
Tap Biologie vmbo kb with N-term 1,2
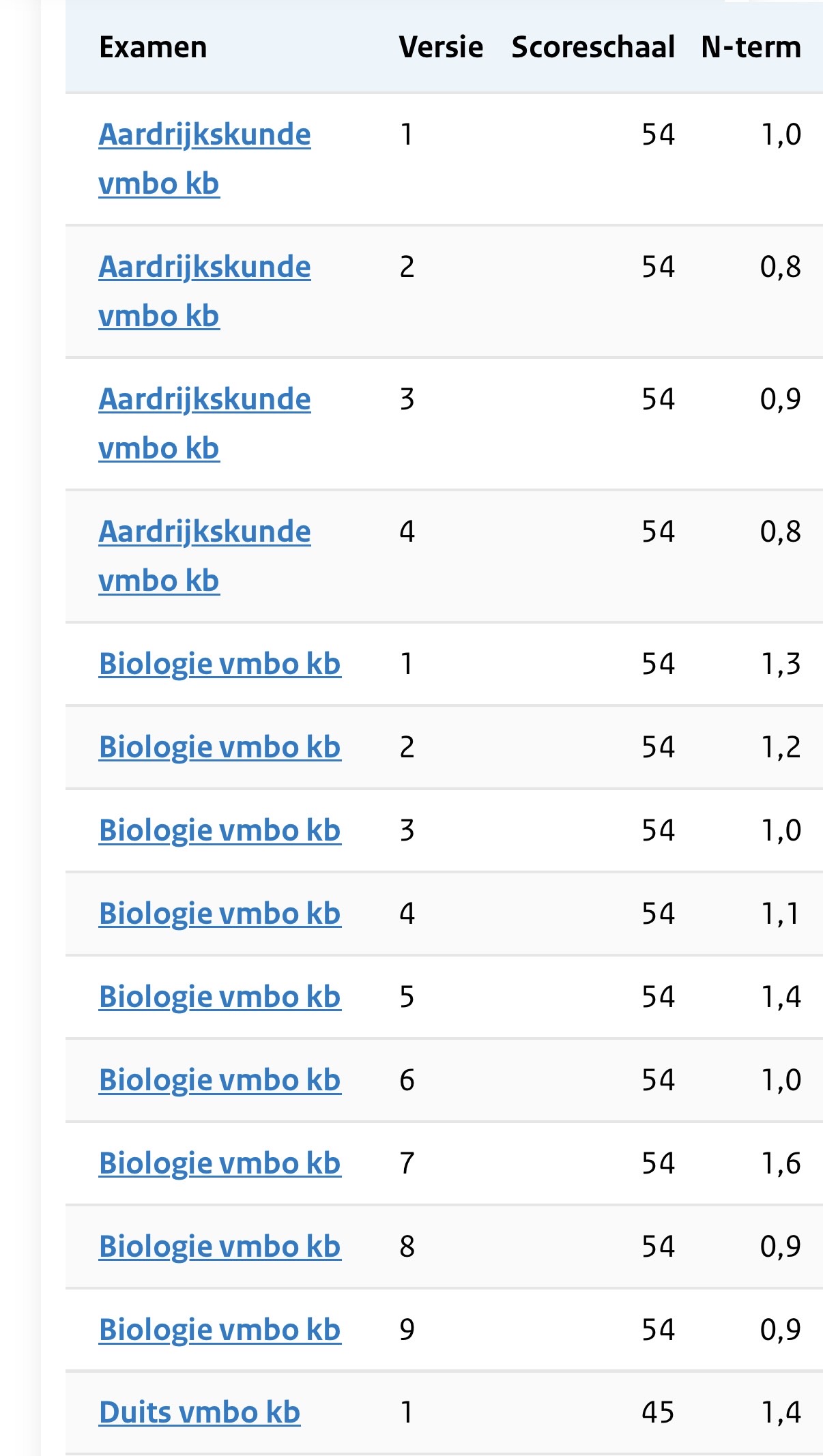point(219,747)
